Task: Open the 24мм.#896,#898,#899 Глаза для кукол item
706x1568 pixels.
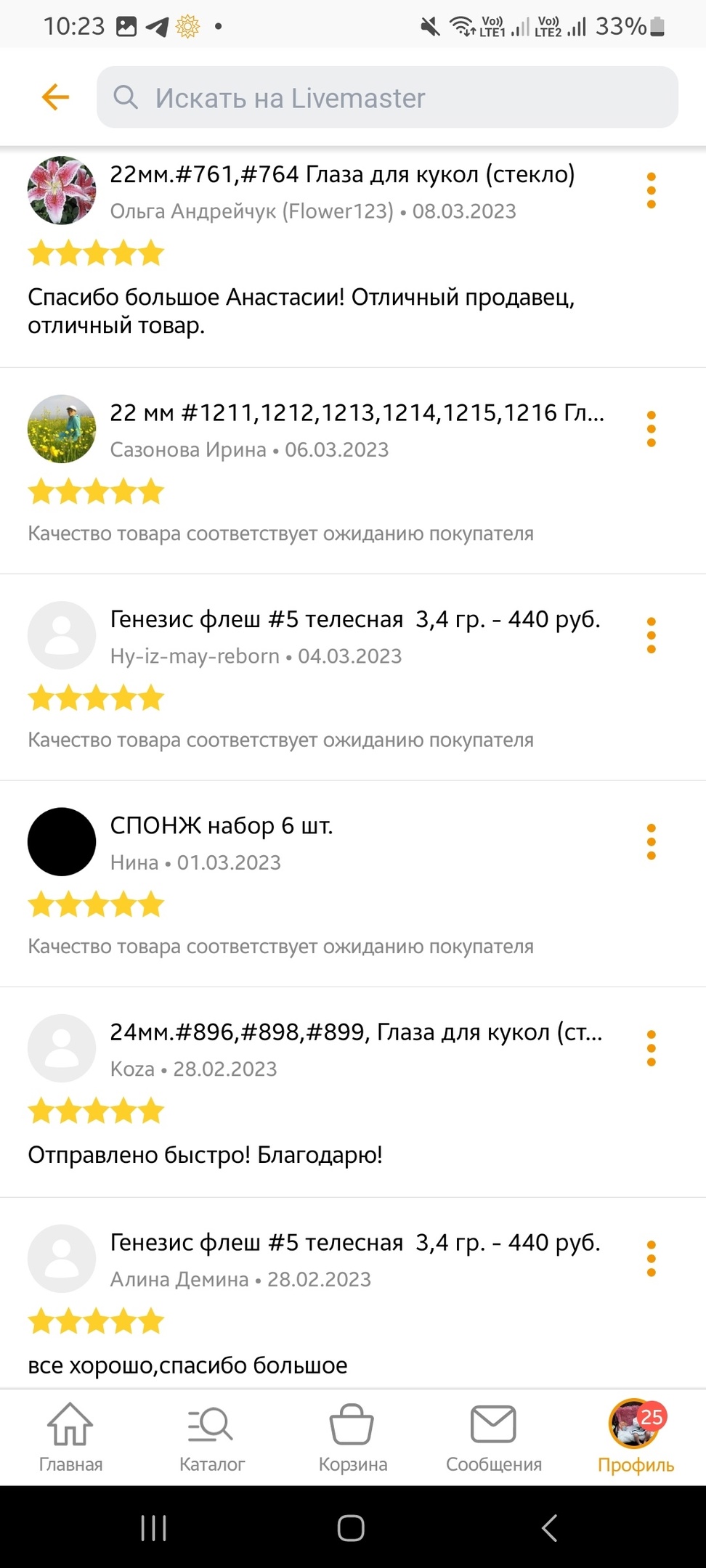Action: click(356, 1032)
